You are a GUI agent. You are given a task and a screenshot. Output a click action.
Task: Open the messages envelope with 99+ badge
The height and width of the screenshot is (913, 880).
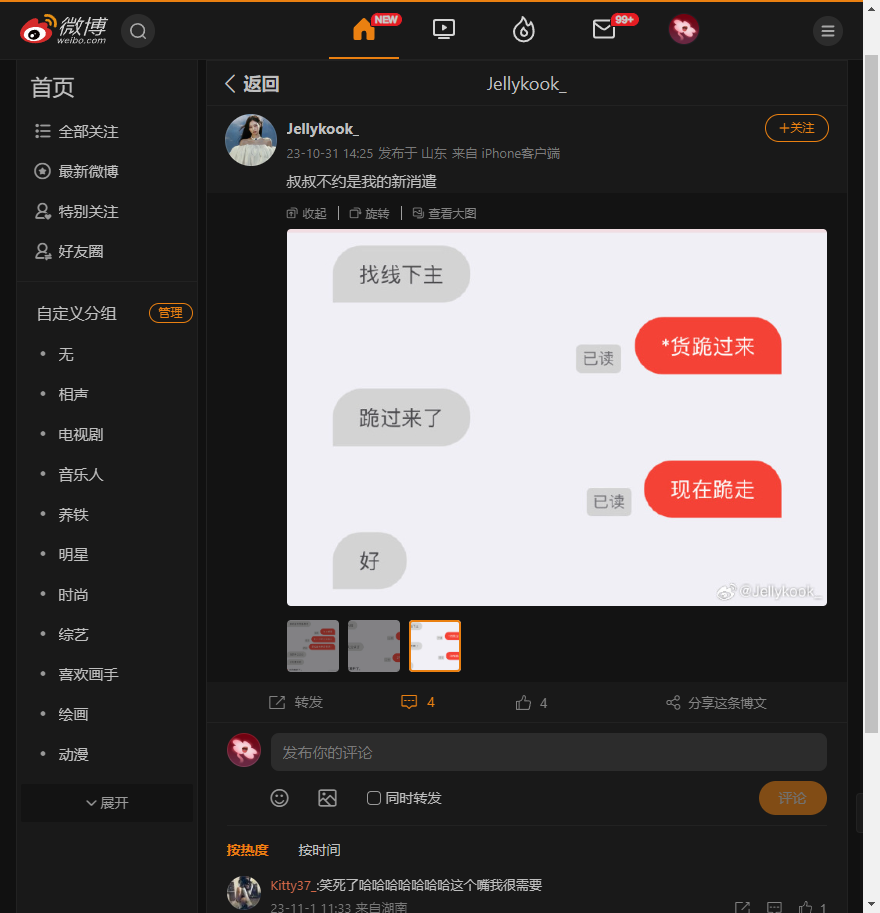pyautogui.click(x=604, y=30)
